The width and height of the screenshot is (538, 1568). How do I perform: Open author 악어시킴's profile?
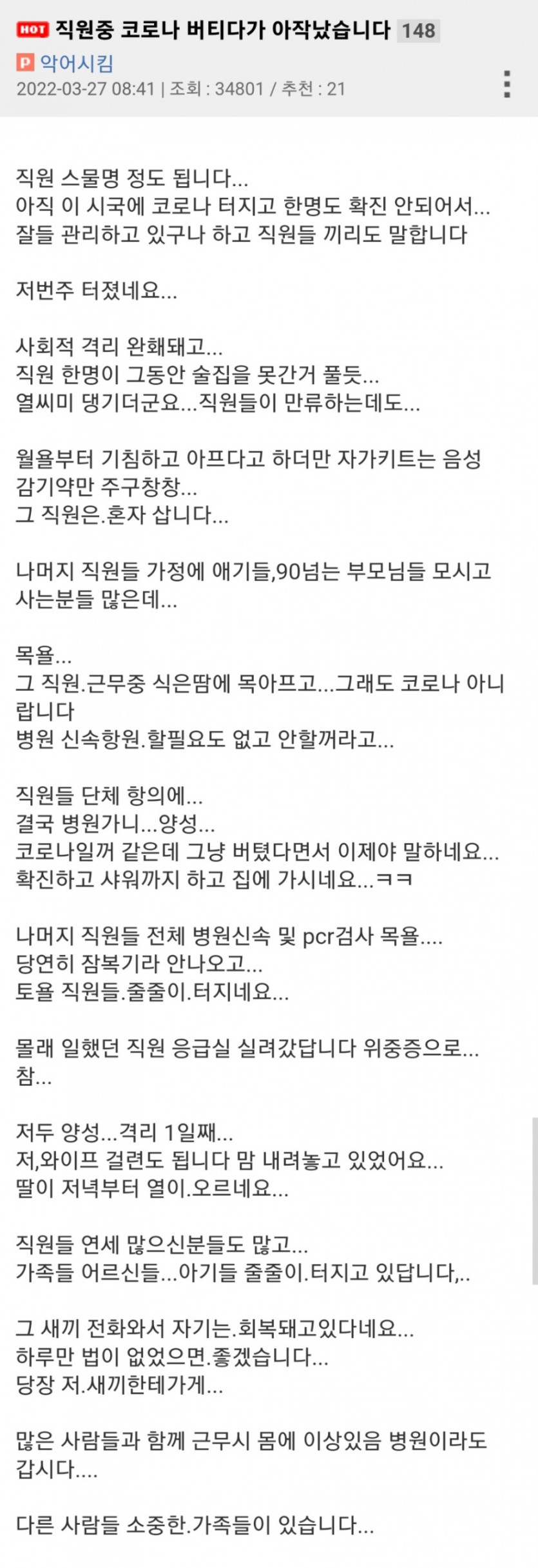pyautogui.click(x=77, y=63)
